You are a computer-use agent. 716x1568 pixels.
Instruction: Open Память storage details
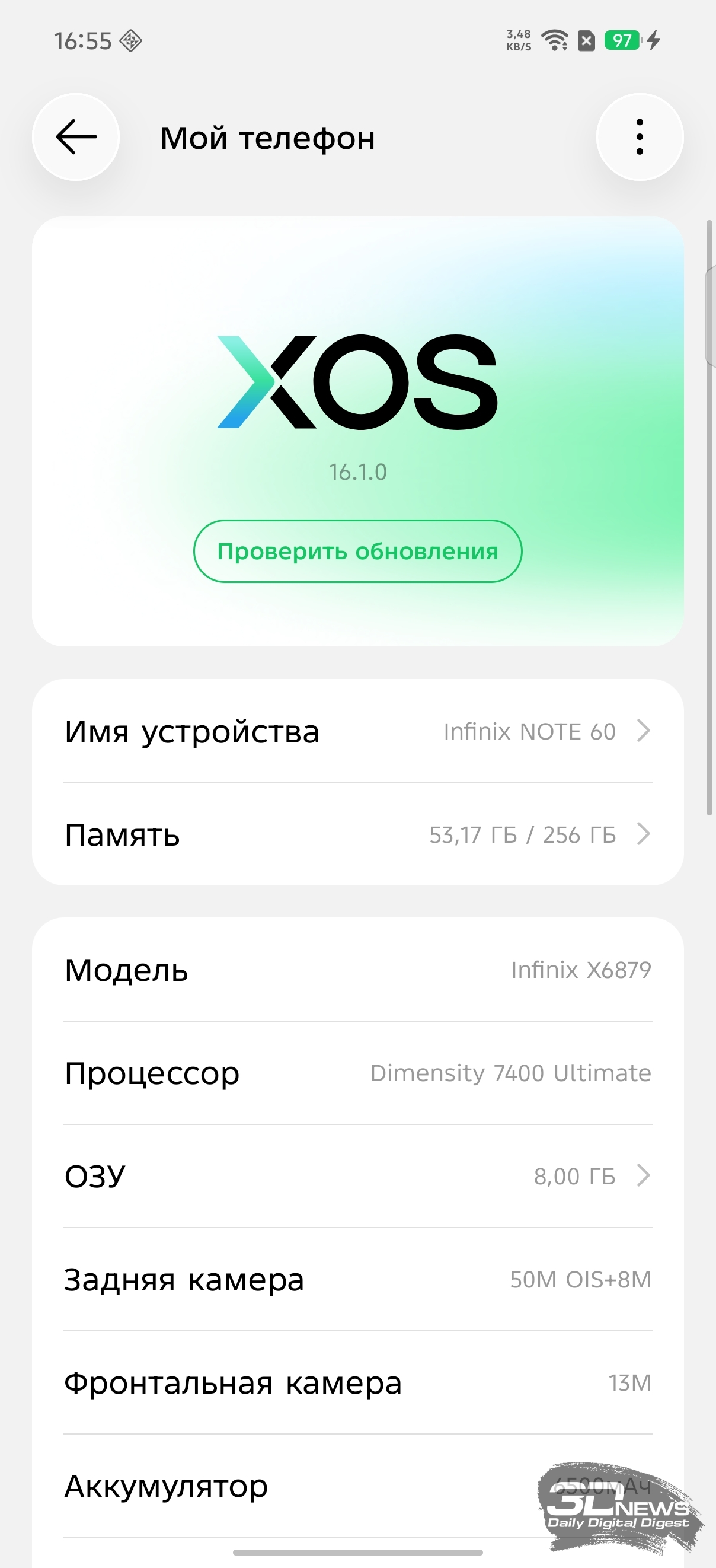click(x=357, y=834)
